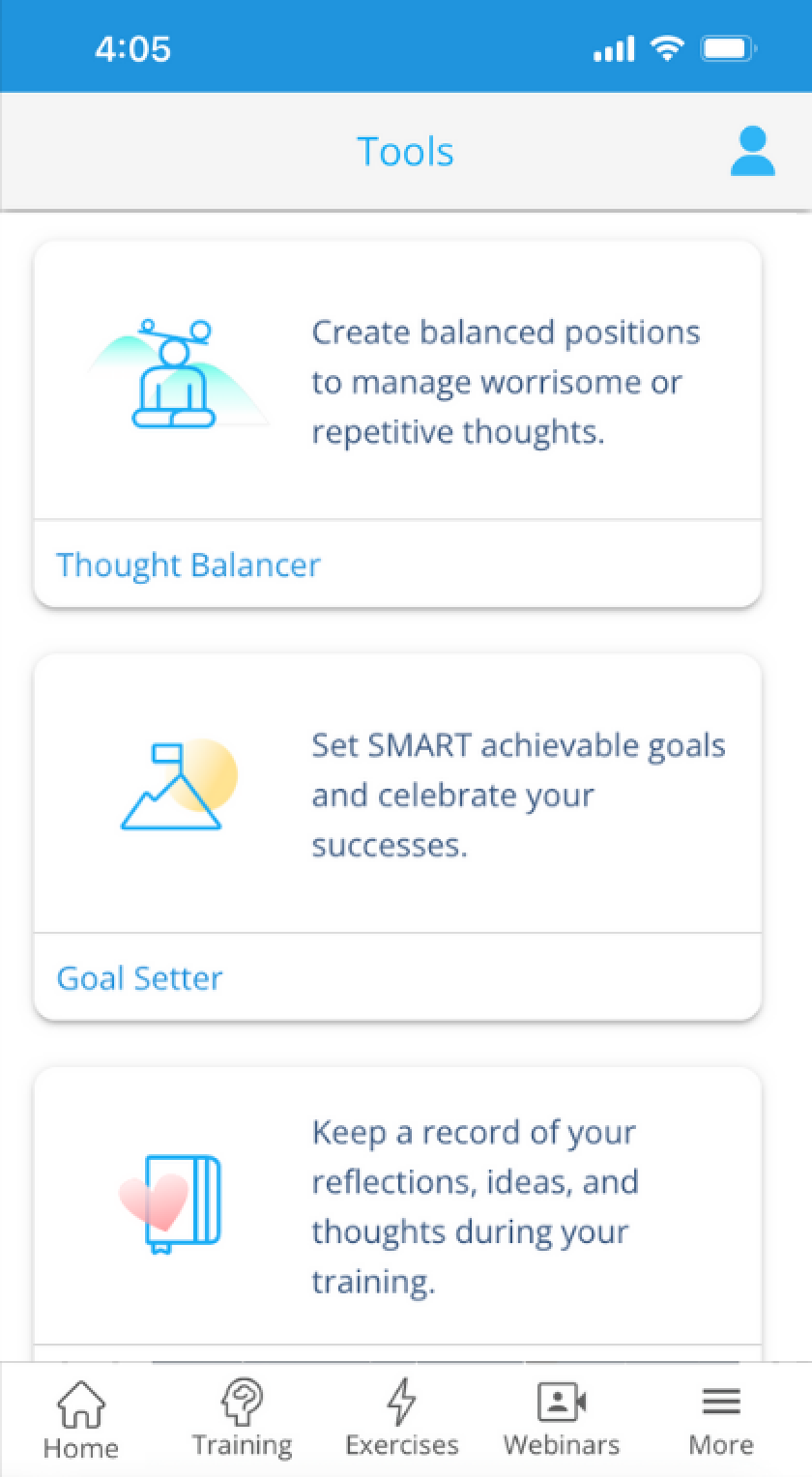Switch to the Exercises tab
Image resolution: width=812 pixels, height=1477 pixels.
click(x=402, y=1419)
